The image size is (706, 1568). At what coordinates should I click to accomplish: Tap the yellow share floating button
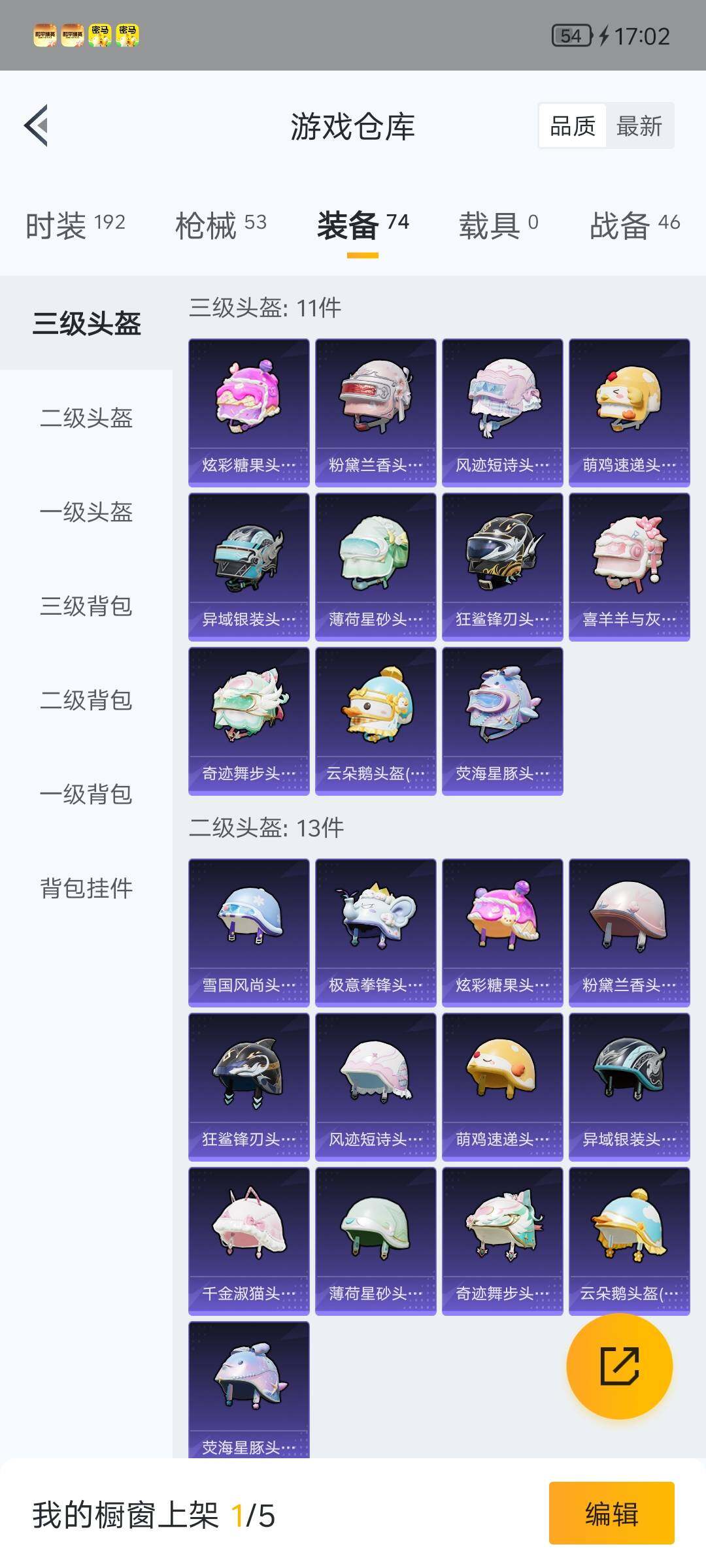[x=619, y=1365]
